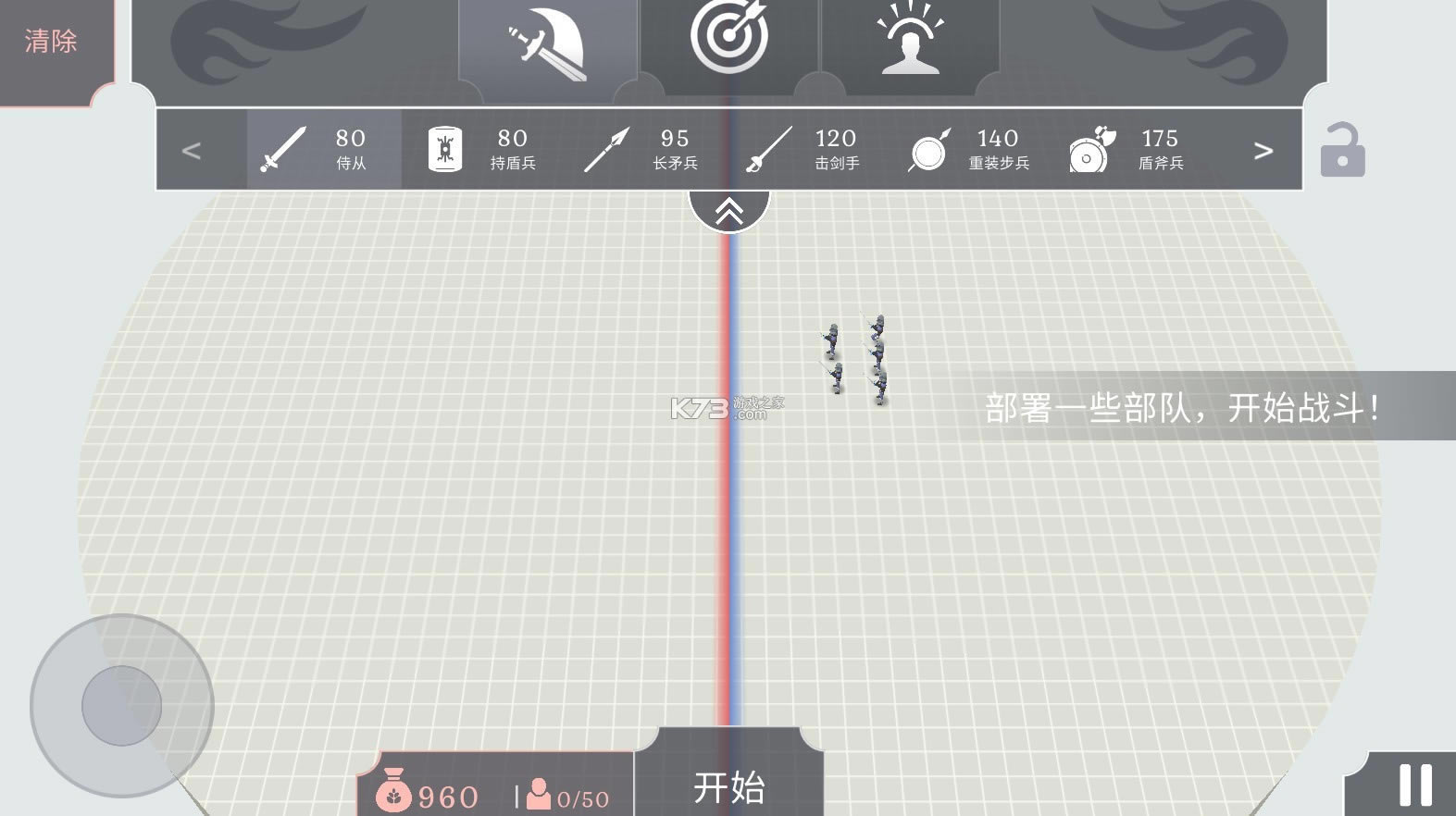The width and height of the screenshot is (1456, 816).
Task: Show previous units with left arrow
Action: coord(192,151)
